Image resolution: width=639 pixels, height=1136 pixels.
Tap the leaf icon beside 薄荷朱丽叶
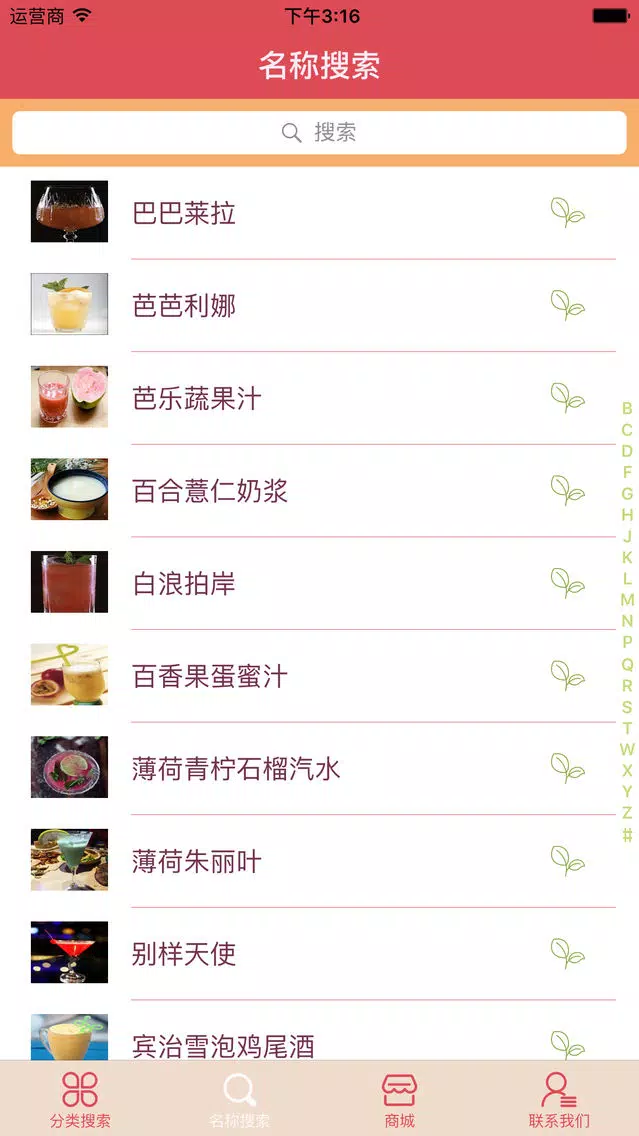coord(567,861)
